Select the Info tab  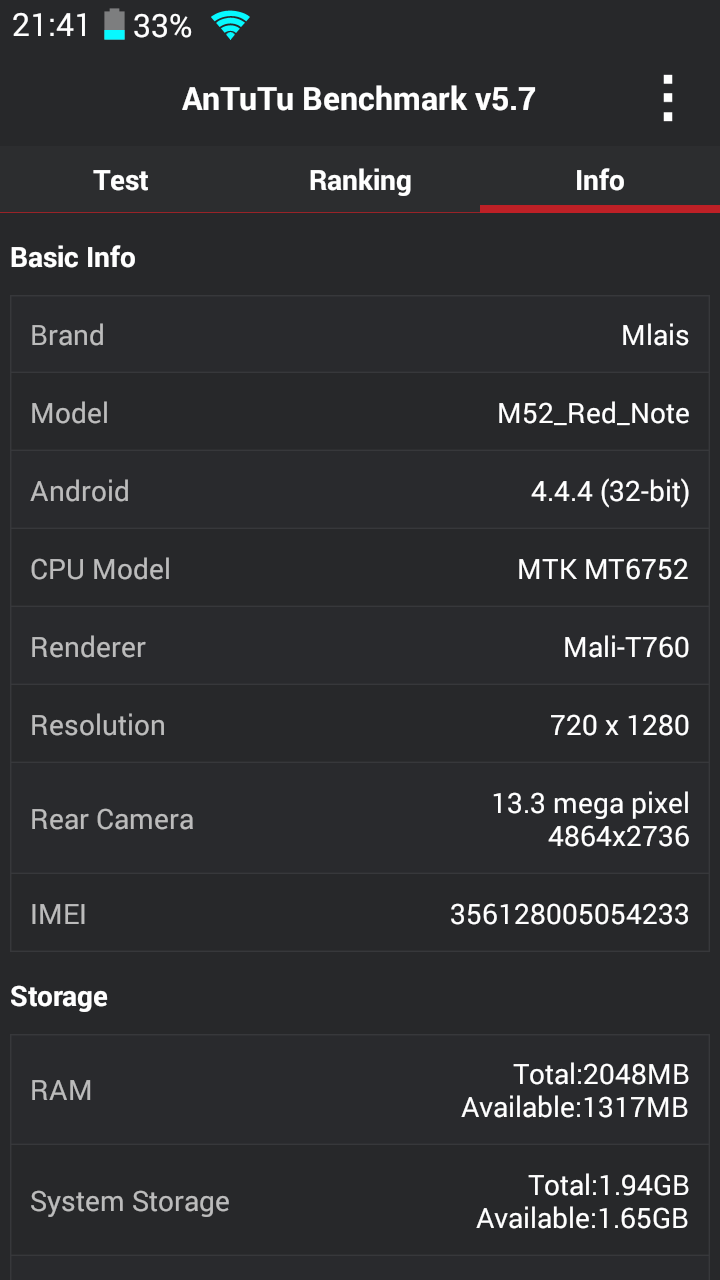point(599,181)
